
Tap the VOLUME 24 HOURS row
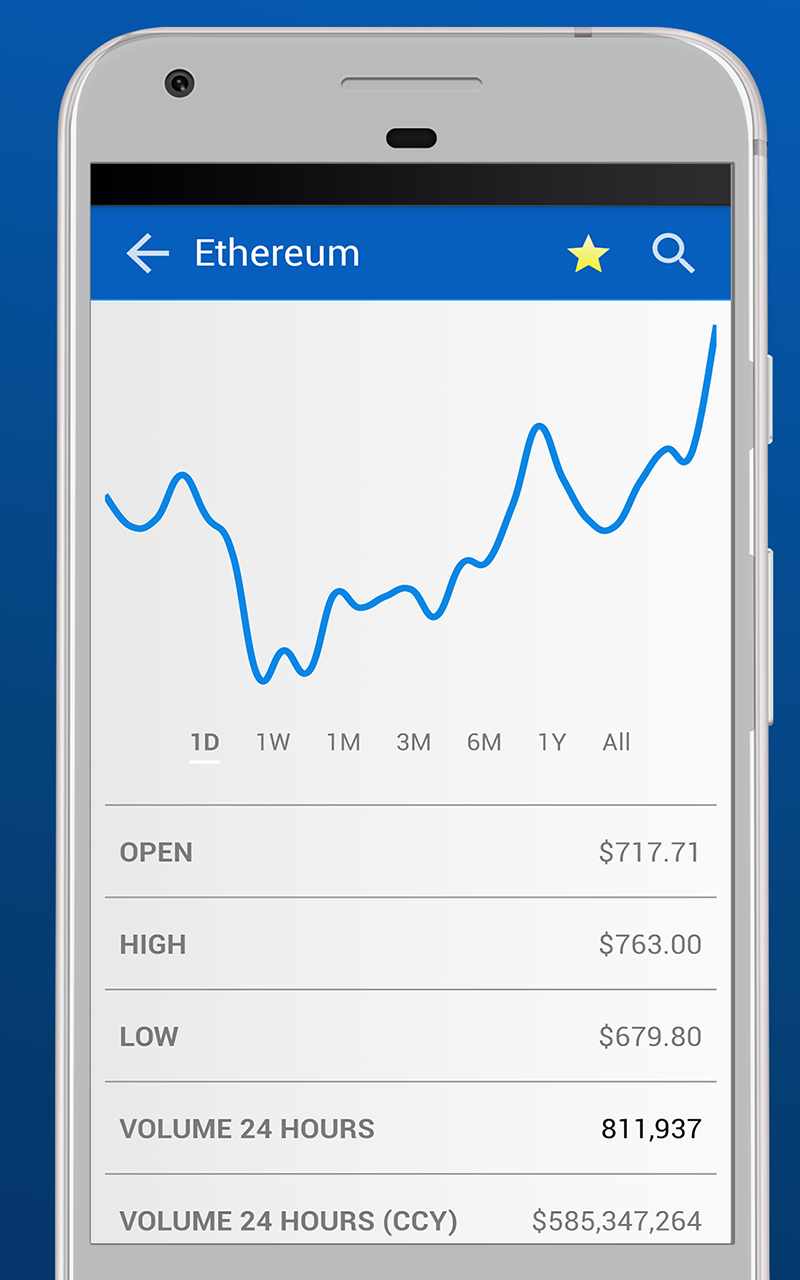pyautogui.click(x=410, y=1128)
